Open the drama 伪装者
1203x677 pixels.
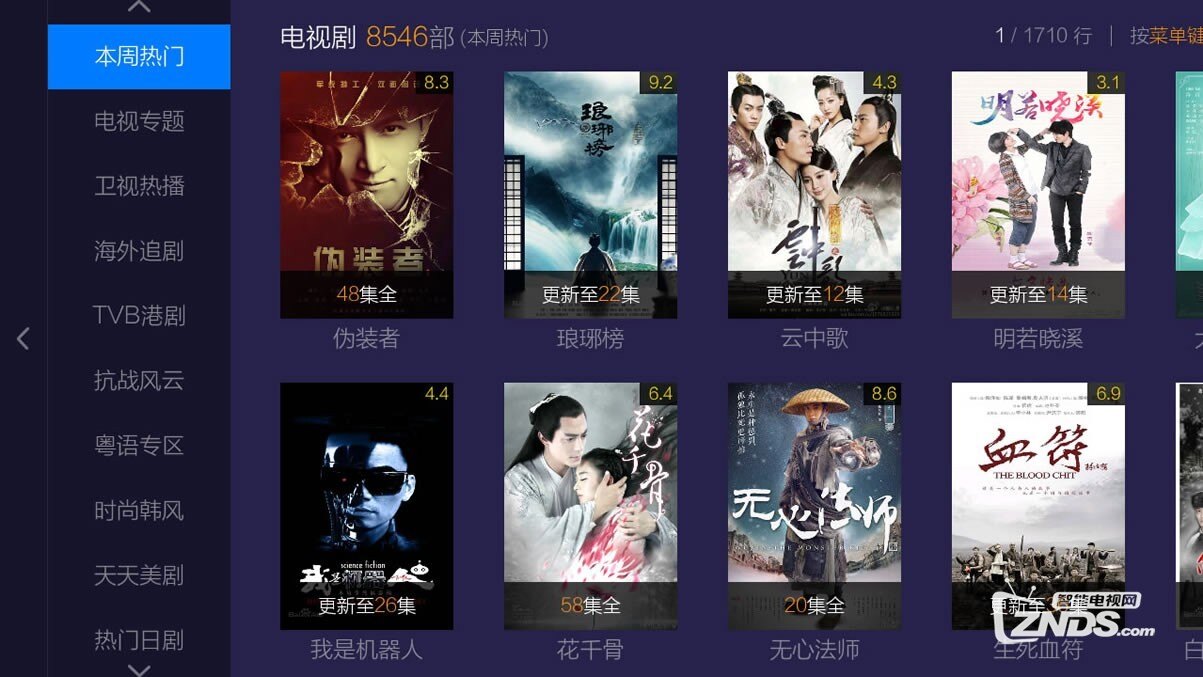(x=366, y=195)
